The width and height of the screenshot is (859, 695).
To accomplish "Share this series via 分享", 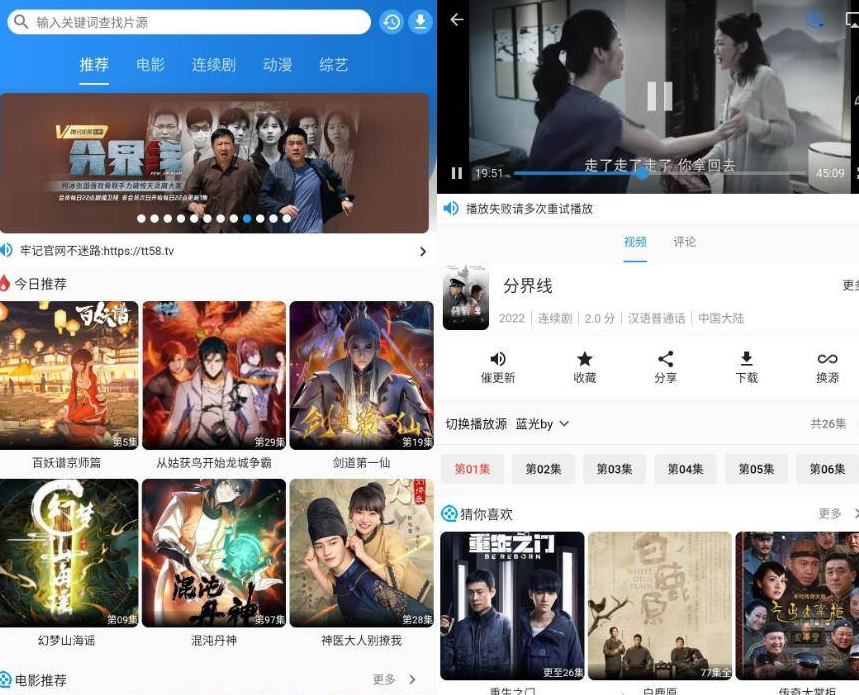I will click(x=666, y=367).
